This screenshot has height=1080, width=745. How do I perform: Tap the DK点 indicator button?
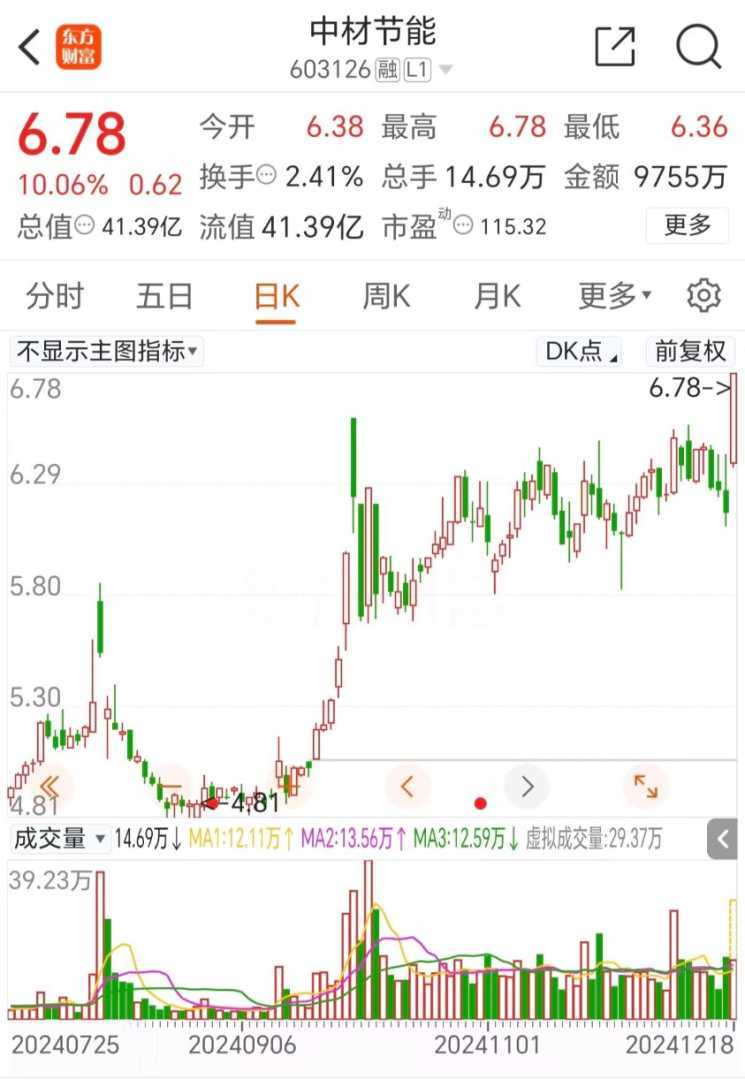point(581,351)
